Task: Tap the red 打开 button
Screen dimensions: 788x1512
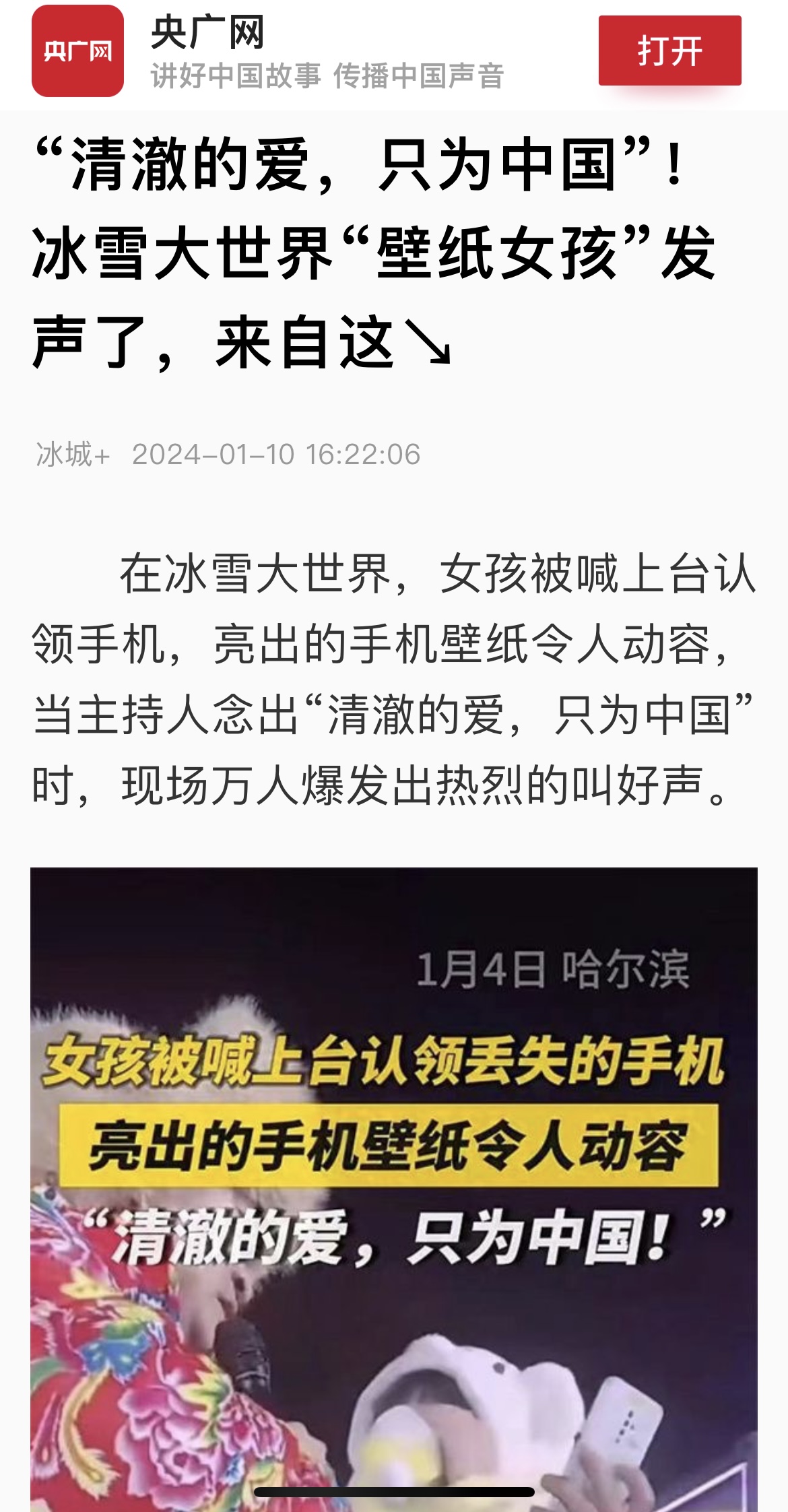Action: pyautogui.click(x=669, y=51)
